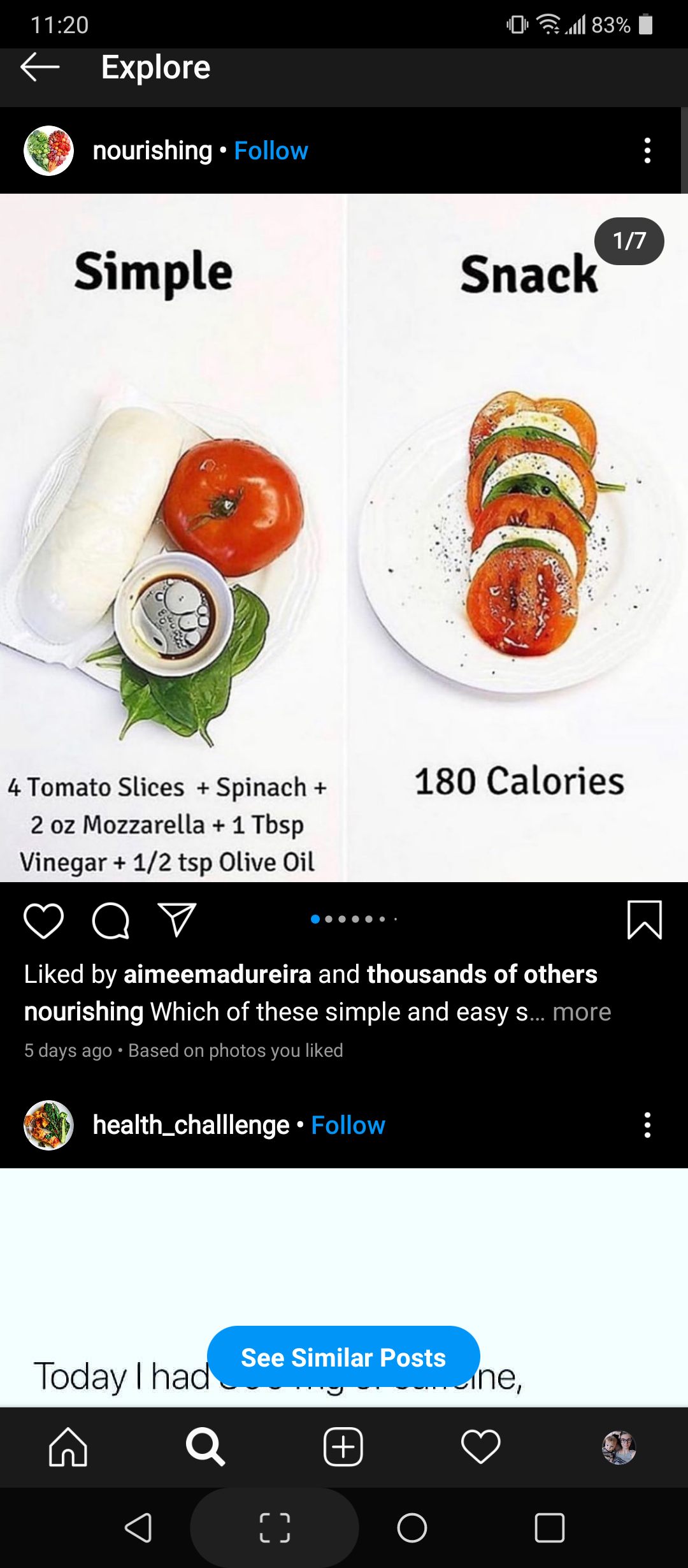Image resolution: width=688 pixels, height=1568 pixels.
Task: Open the nourishing profile picture
Action: point(48,151)
